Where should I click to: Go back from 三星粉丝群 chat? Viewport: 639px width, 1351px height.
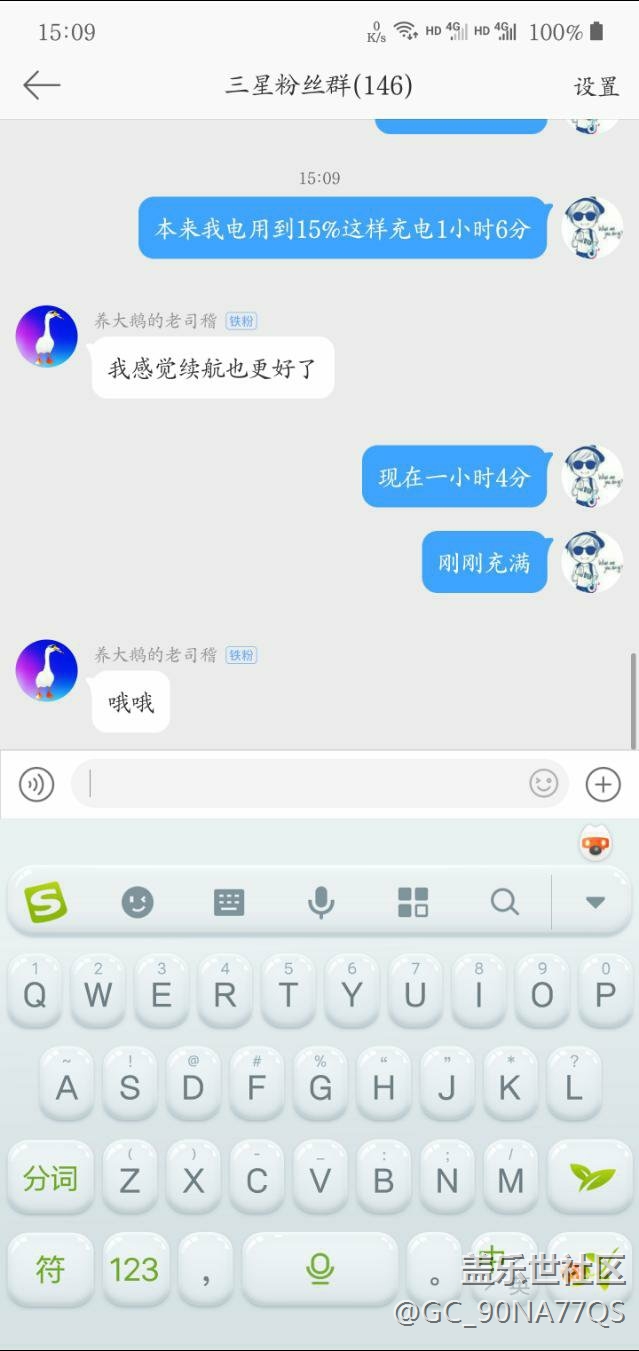click(x=42, y=86)
